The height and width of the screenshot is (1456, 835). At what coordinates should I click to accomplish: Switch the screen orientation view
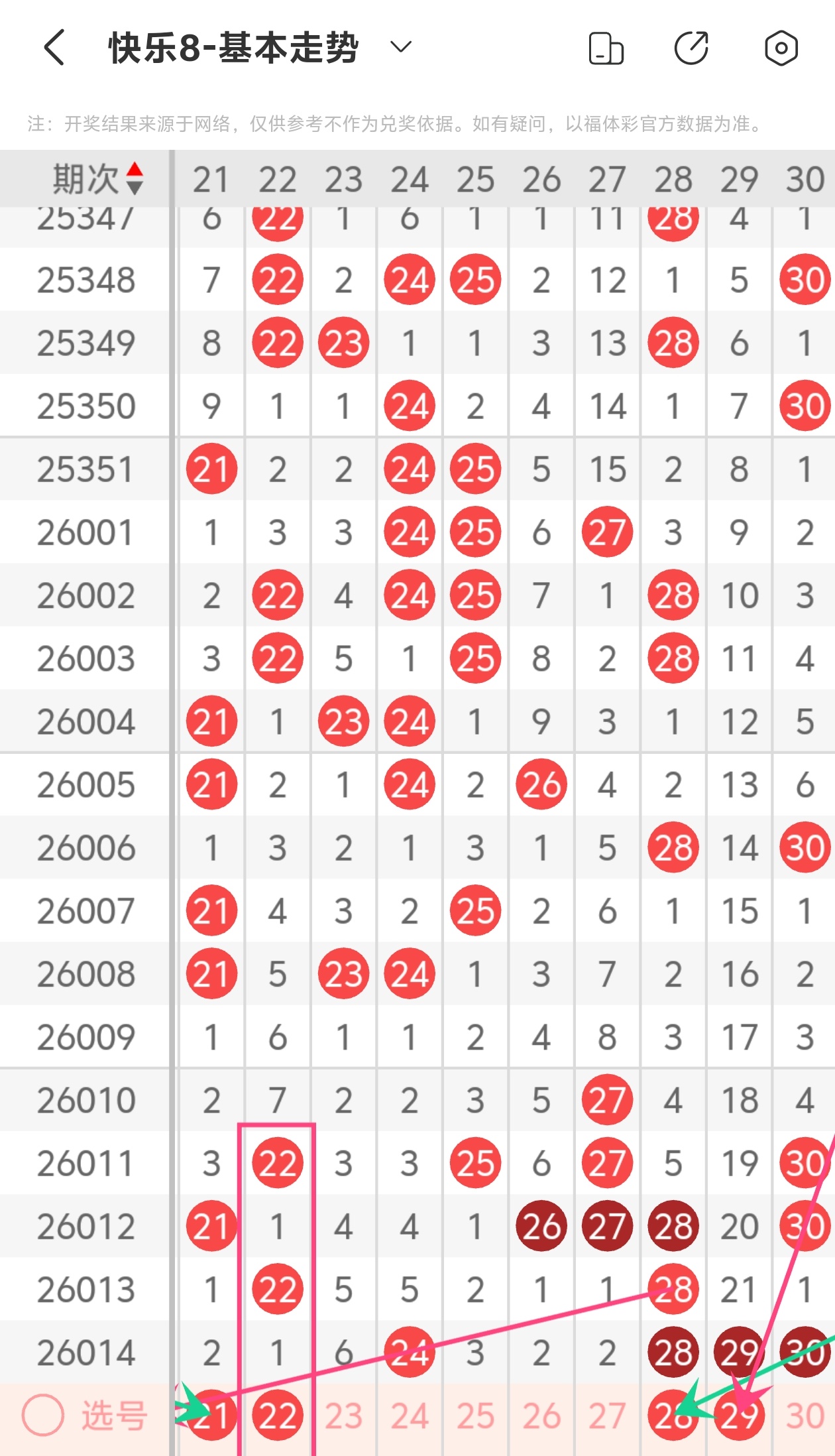coord(606,48)
